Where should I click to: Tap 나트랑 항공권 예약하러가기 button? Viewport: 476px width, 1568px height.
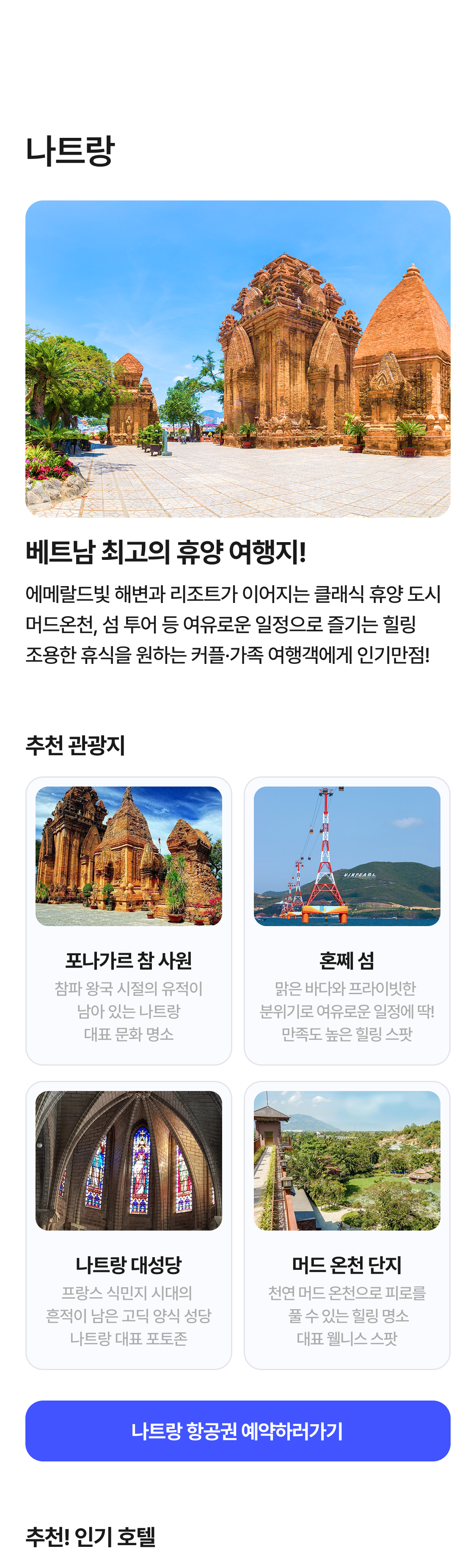pyautogui.click(x=237, y=1431)
